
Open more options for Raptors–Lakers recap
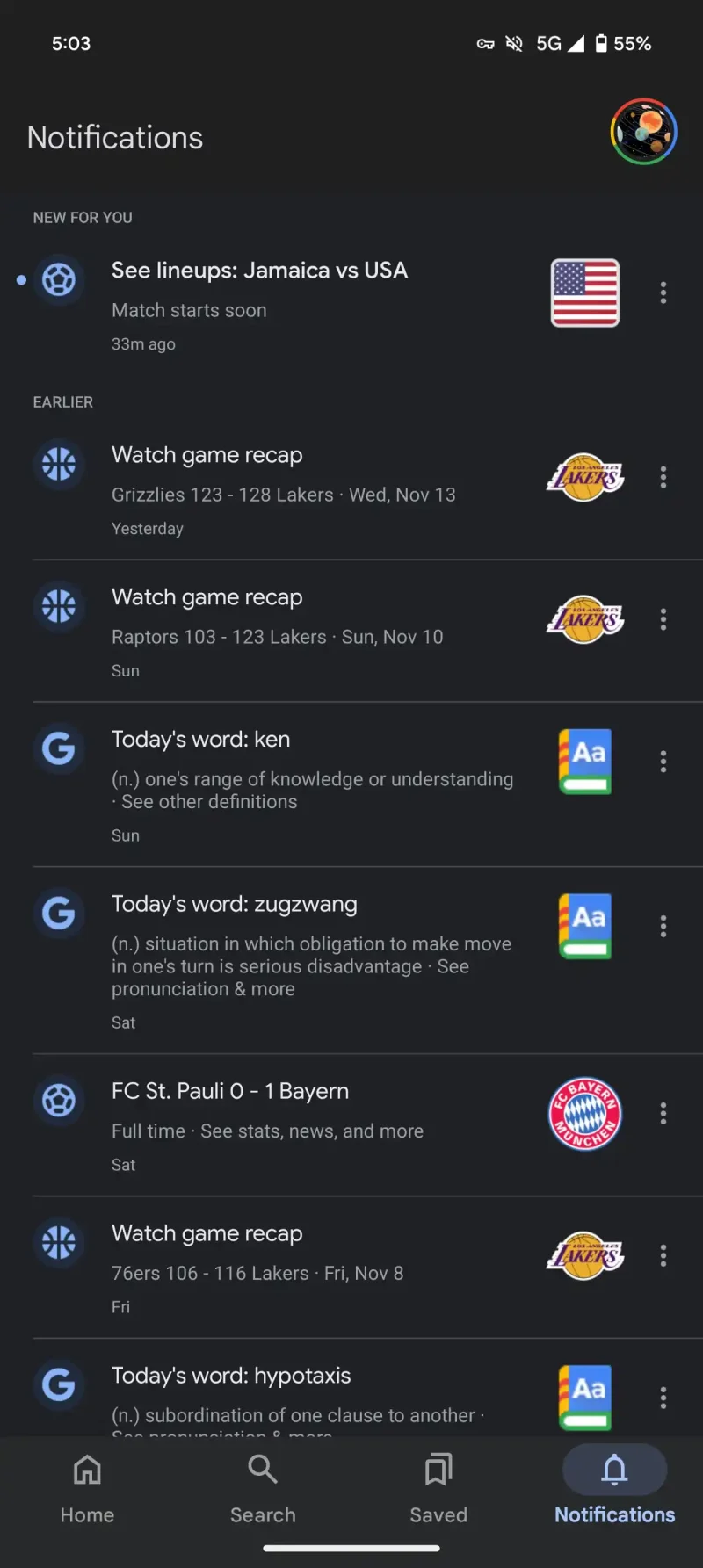click(663, 619)
